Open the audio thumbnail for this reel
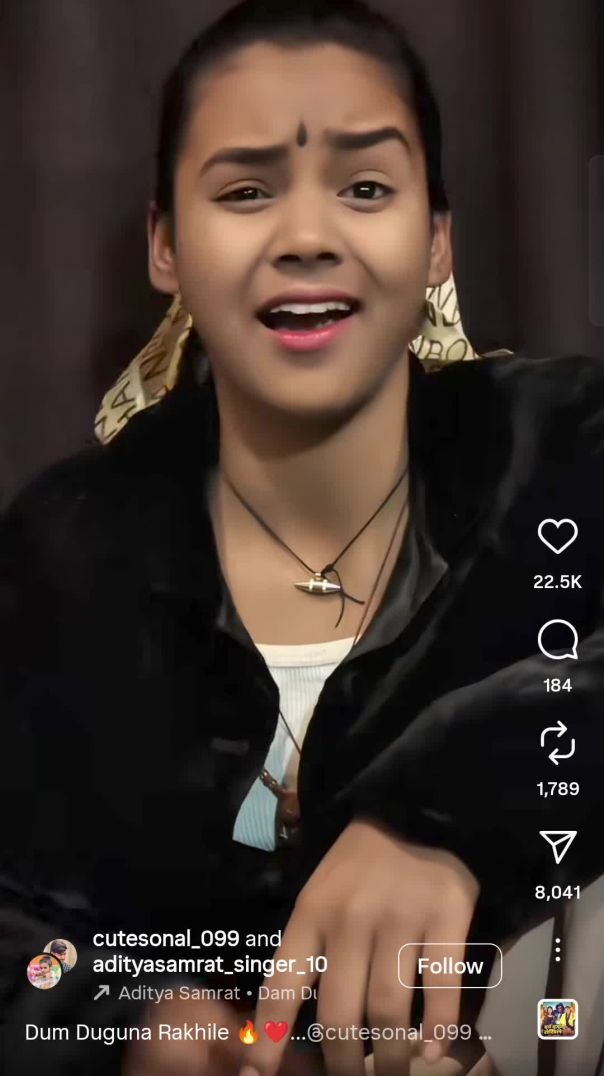The width and height of the screenshot is (604, 1076). [557, 1019]
